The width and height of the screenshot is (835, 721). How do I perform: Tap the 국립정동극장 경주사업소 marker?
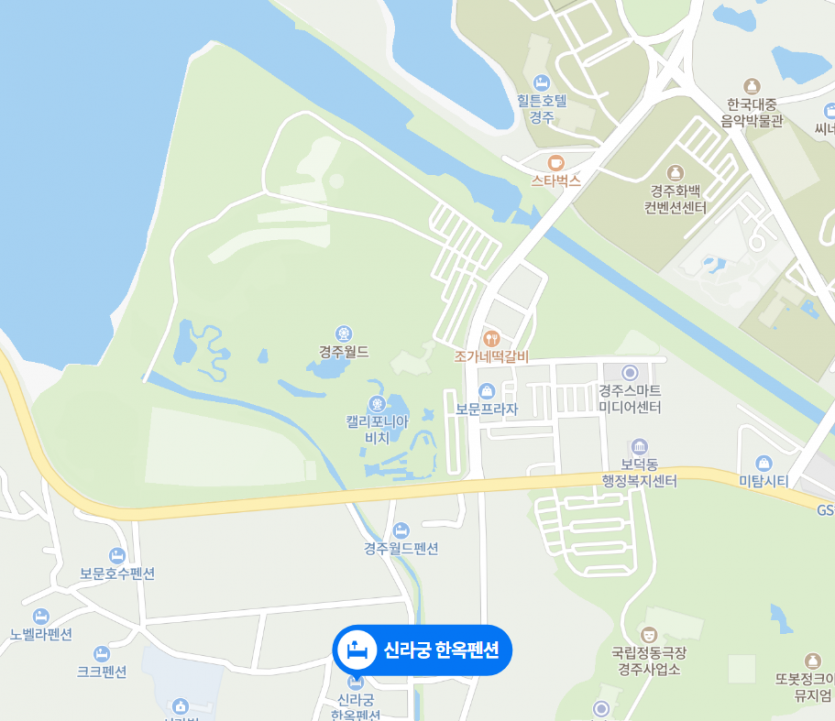[x=649, y=634]
